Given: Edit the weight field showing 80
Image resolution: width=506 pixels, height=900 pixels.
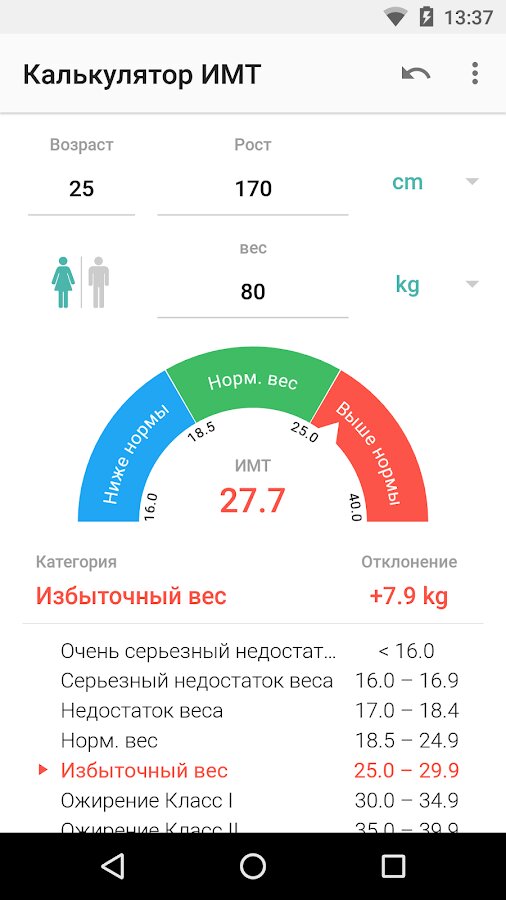Looking at the screenshot, I should pyautogui.click(x=253, y=292).
